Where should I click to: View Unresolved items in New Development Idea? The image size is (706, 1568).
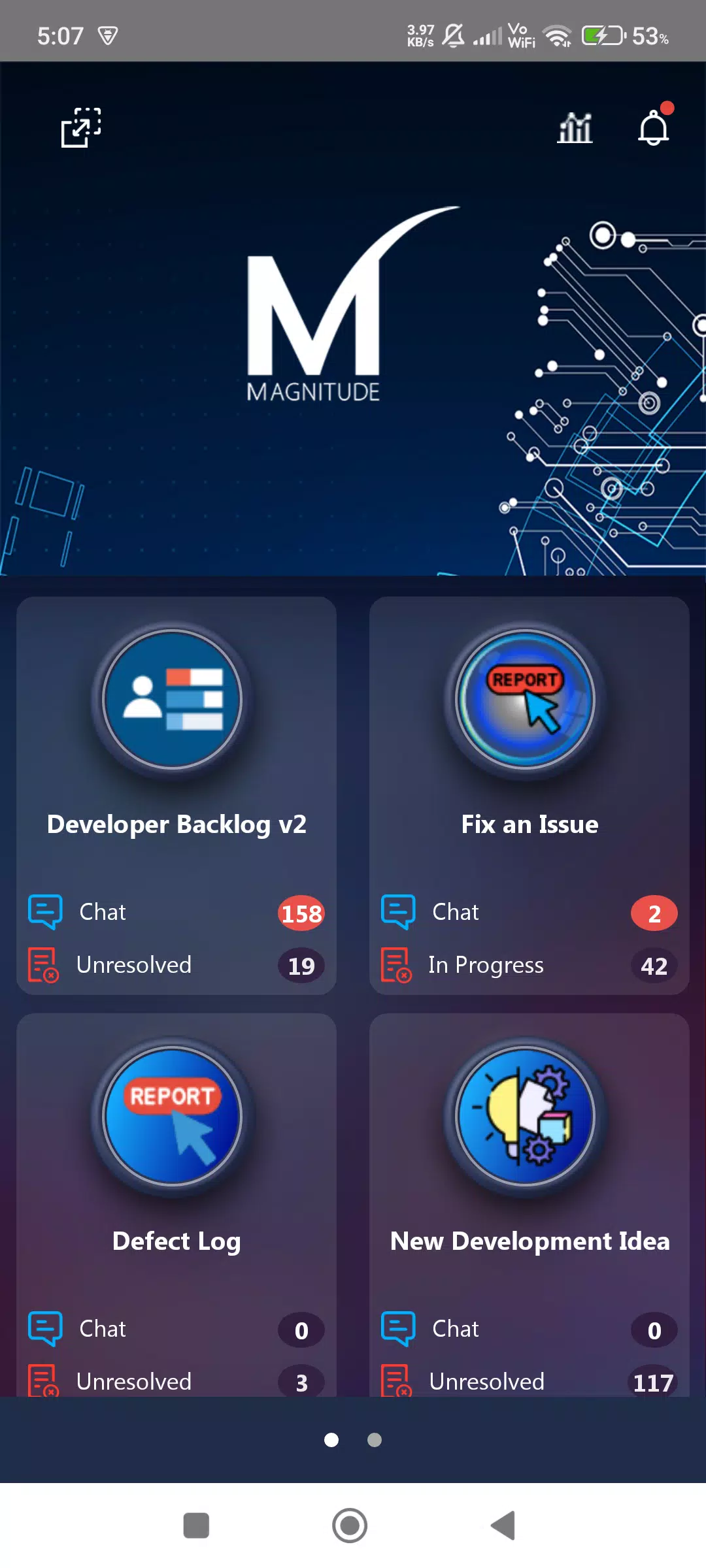[x=529, y=1380]
